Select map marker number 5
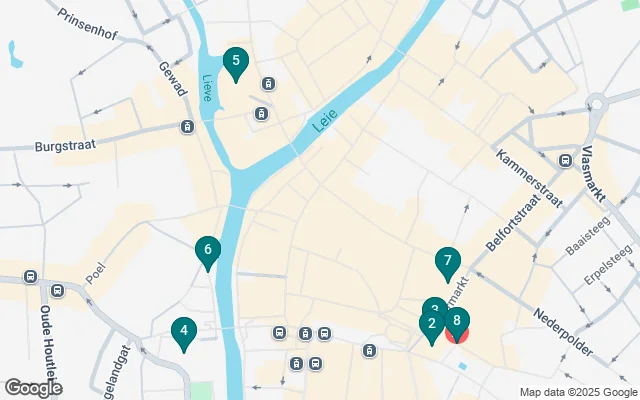This screenshot has width=640, height=400. coord(235,63)
